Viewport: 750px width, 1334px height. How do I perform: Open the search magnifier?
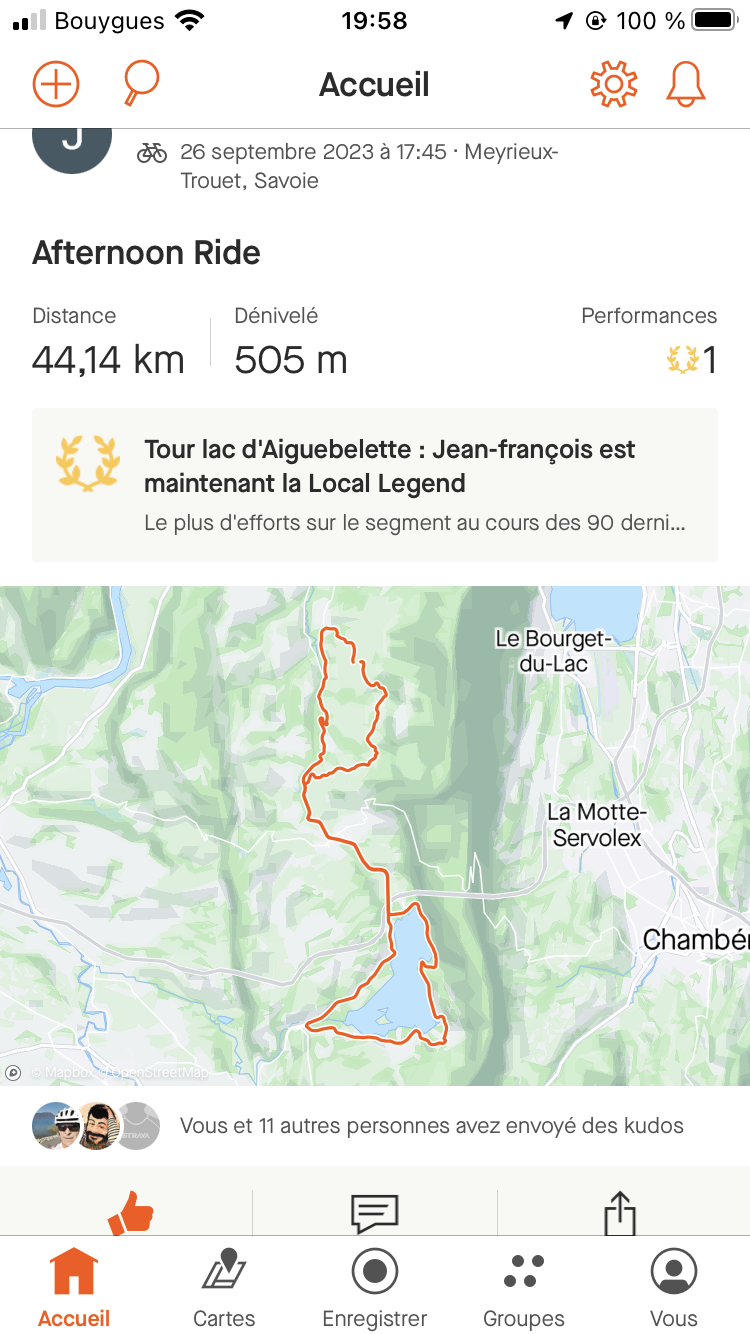tap(141, 84)
